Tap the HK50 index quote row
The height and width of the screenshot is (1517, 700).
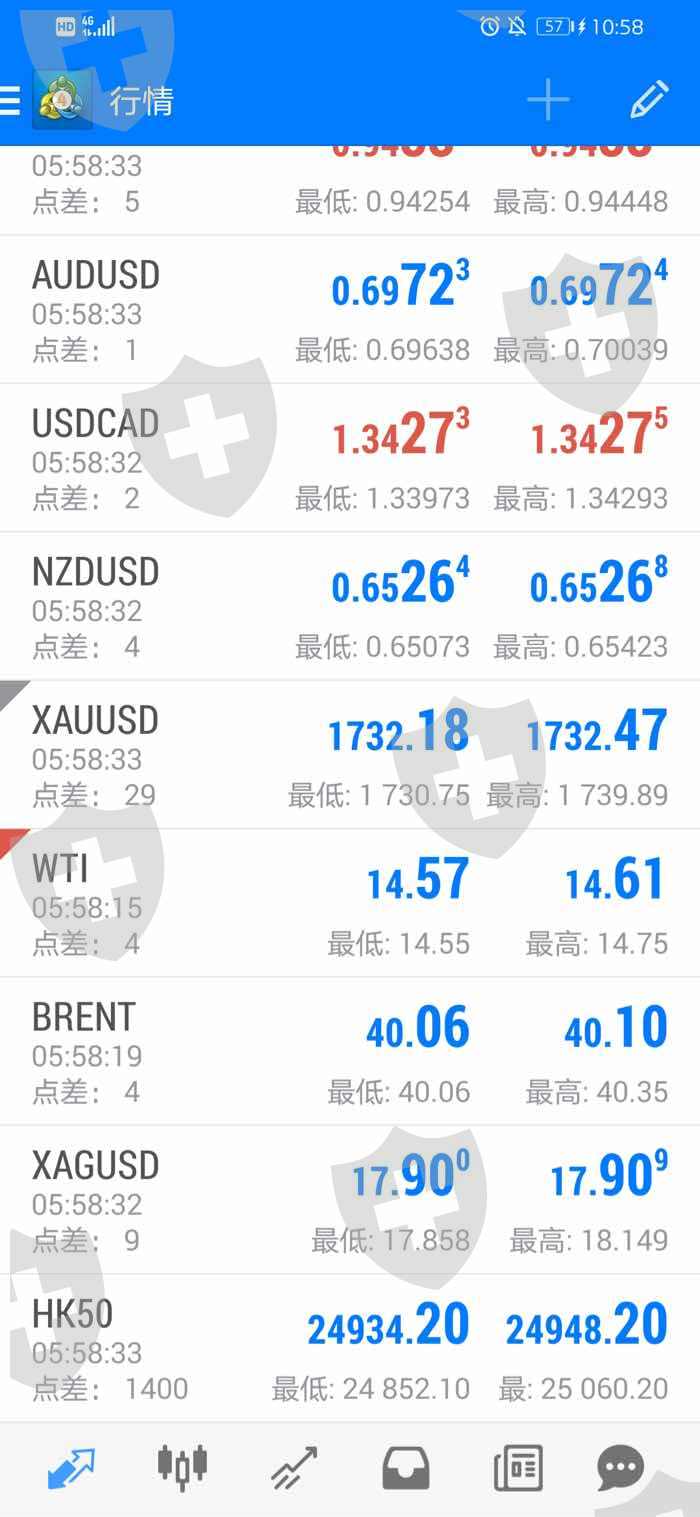[350, 1348]
